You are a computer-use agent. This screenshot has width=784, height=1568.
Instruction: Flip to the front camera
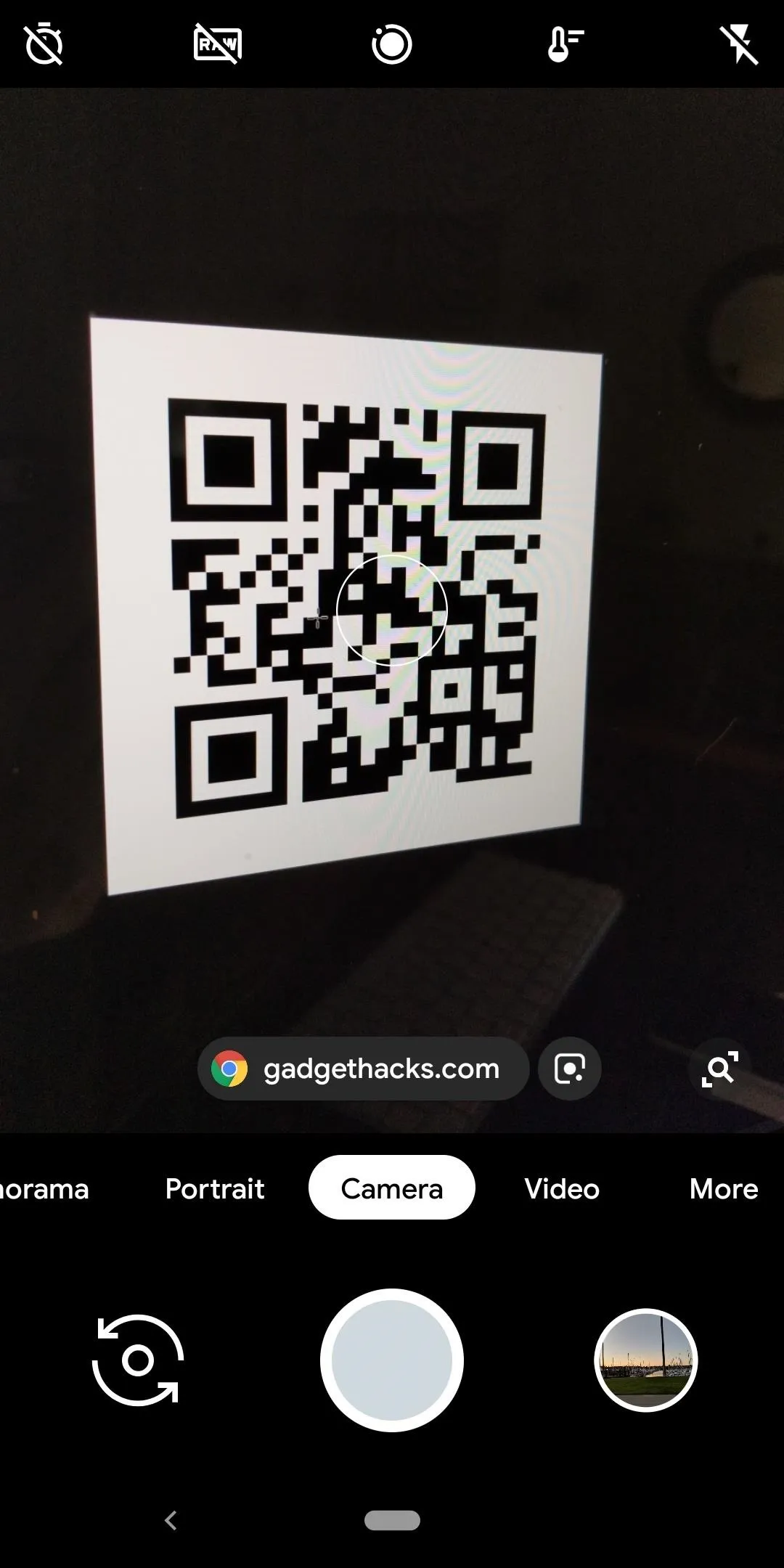(138, 1360)
